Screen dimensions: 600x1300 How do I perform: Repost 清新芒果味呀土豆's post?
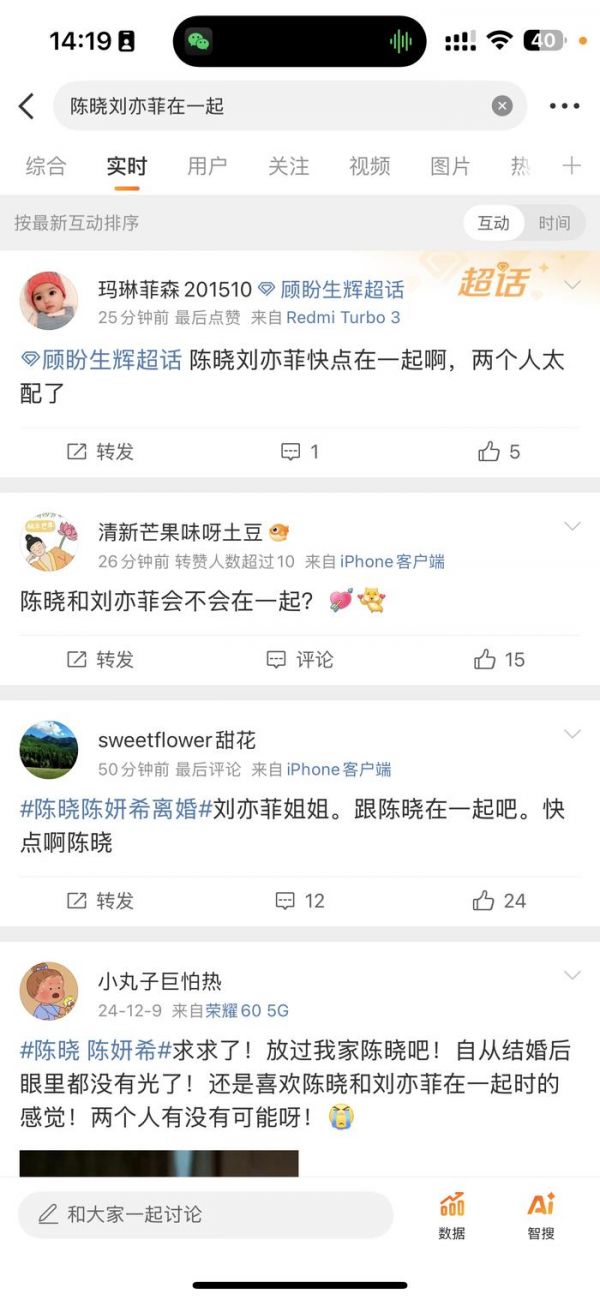point(100,659)
